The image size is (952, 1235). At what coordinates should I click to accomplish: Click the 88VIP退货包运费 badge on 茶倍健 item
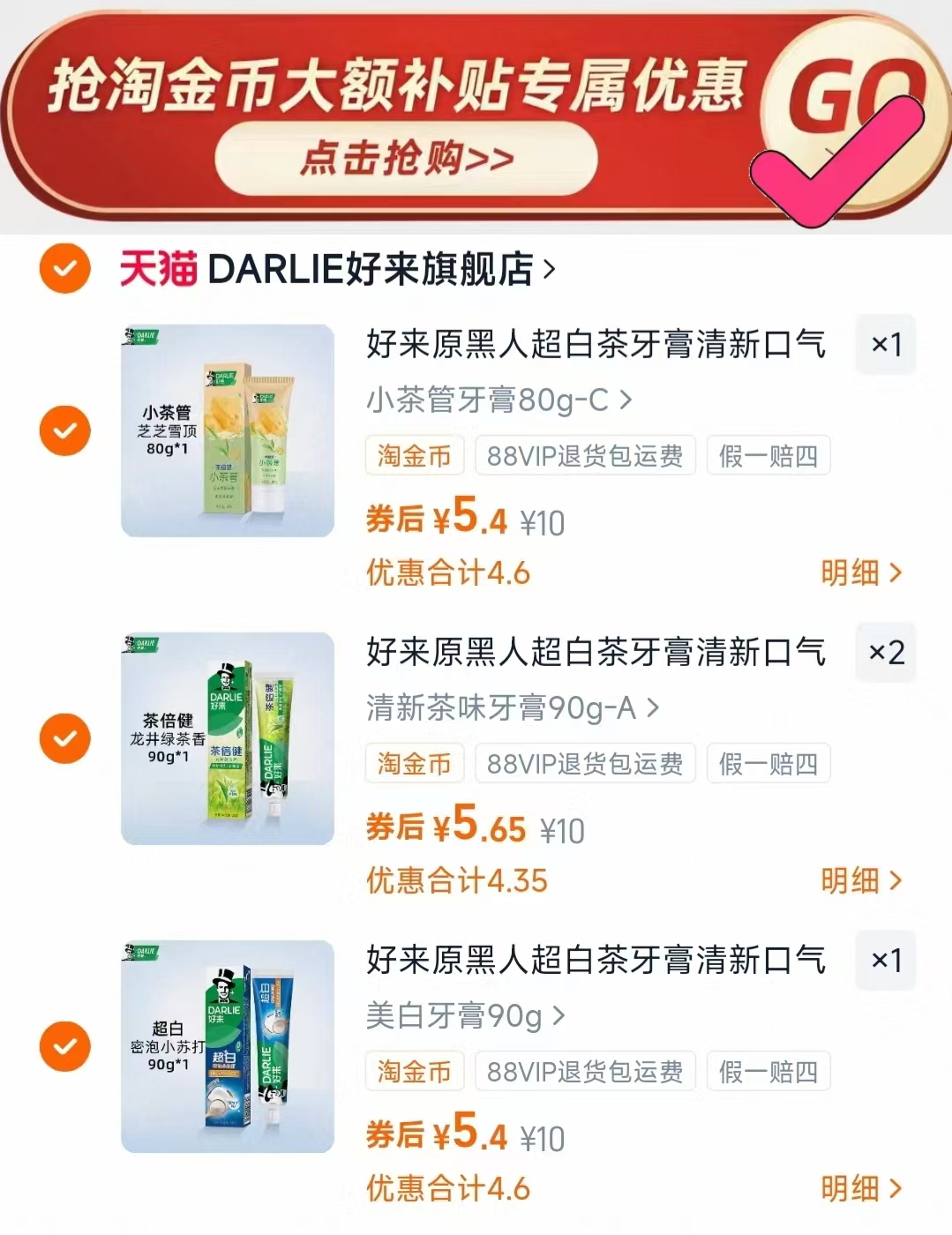585,764
